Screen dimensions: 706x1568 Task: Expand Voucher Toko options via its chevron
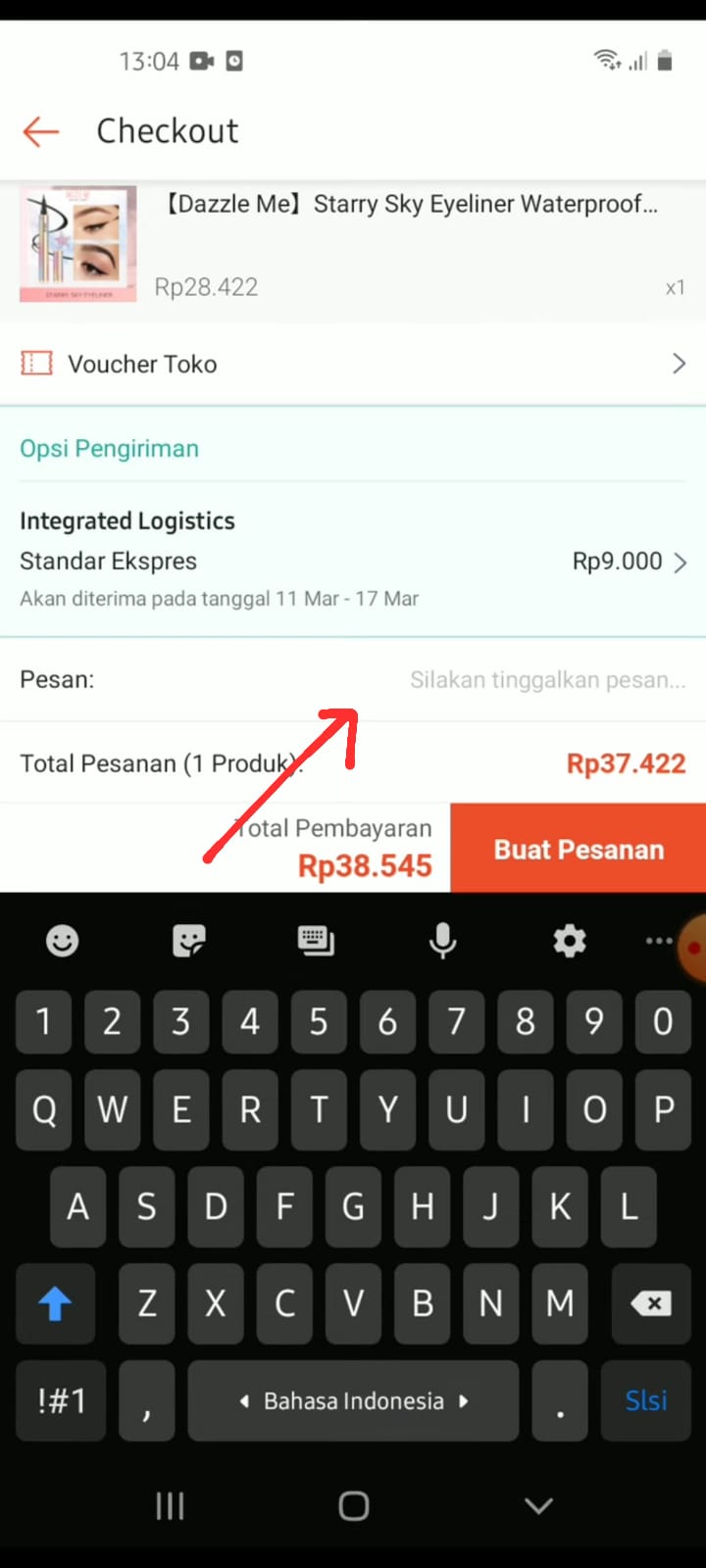pyautogui.click(x=680, y=363)
